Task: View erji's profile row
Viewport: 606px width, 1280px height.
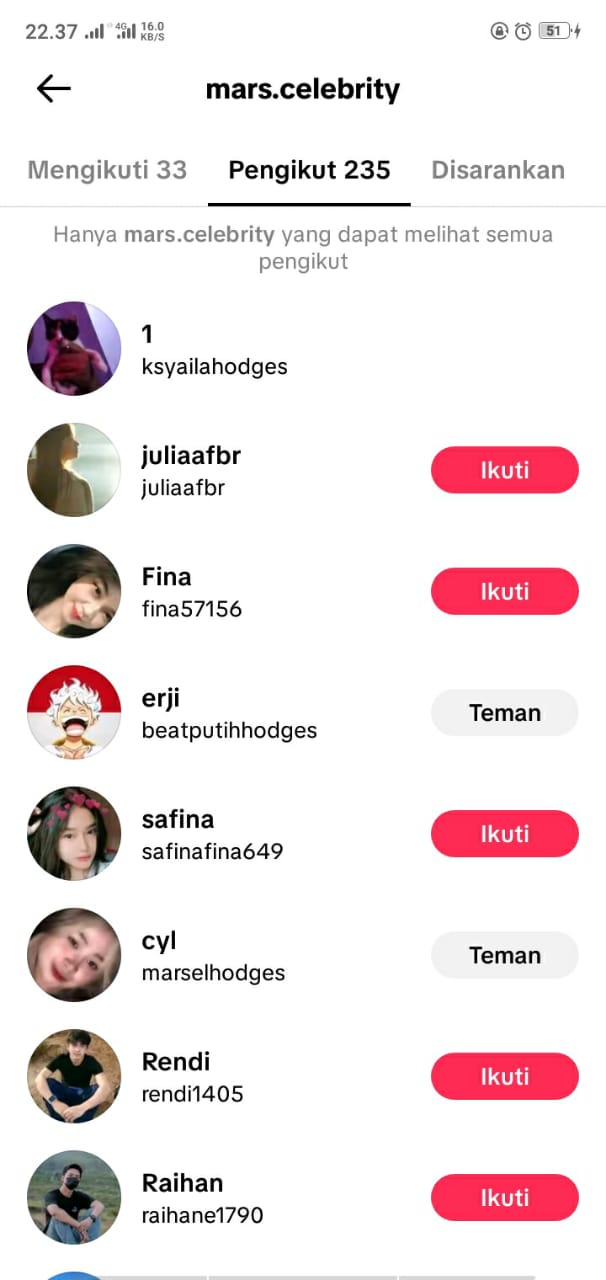Action: click(228, 713)
